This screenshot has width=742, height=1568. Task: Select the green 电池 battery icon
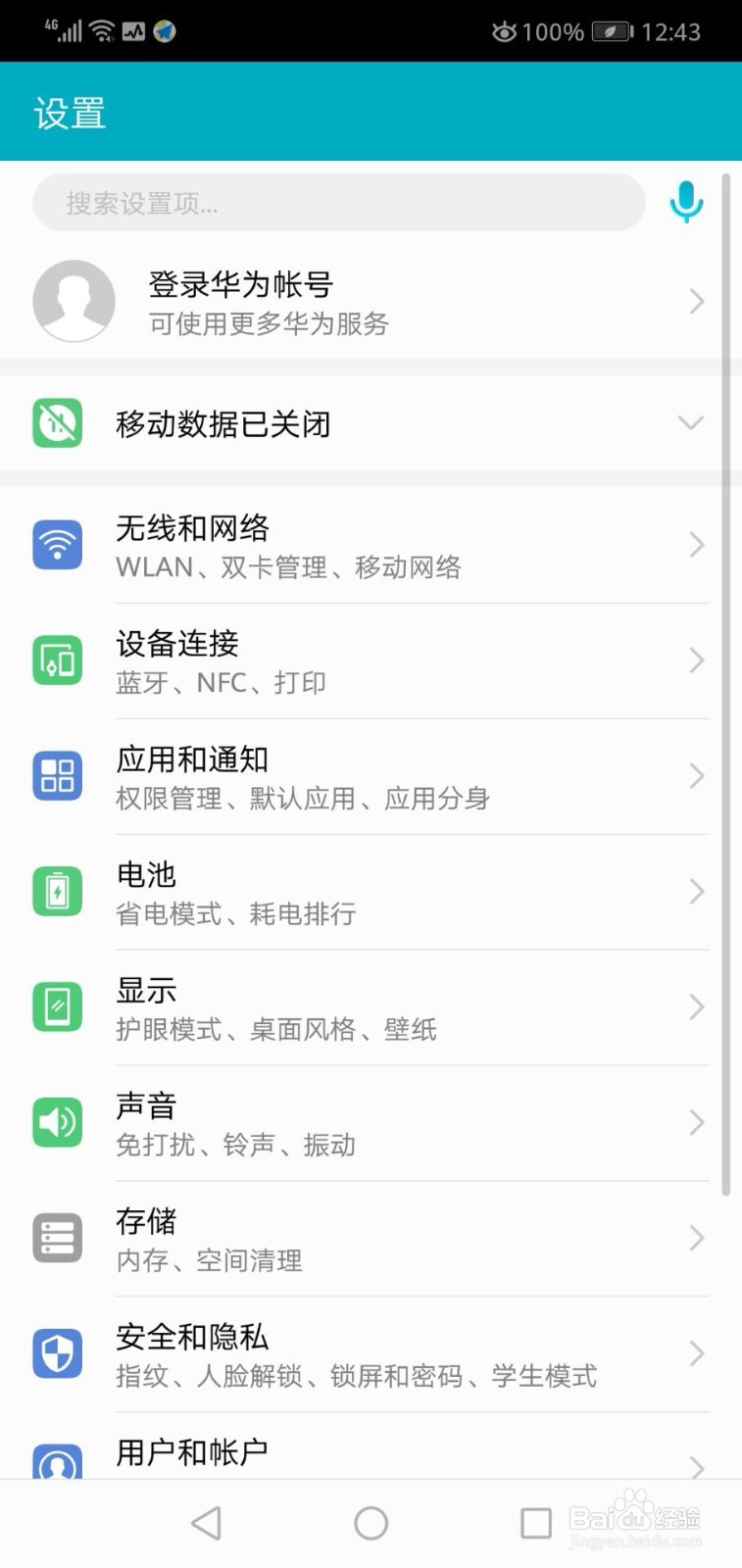(57, 891)
